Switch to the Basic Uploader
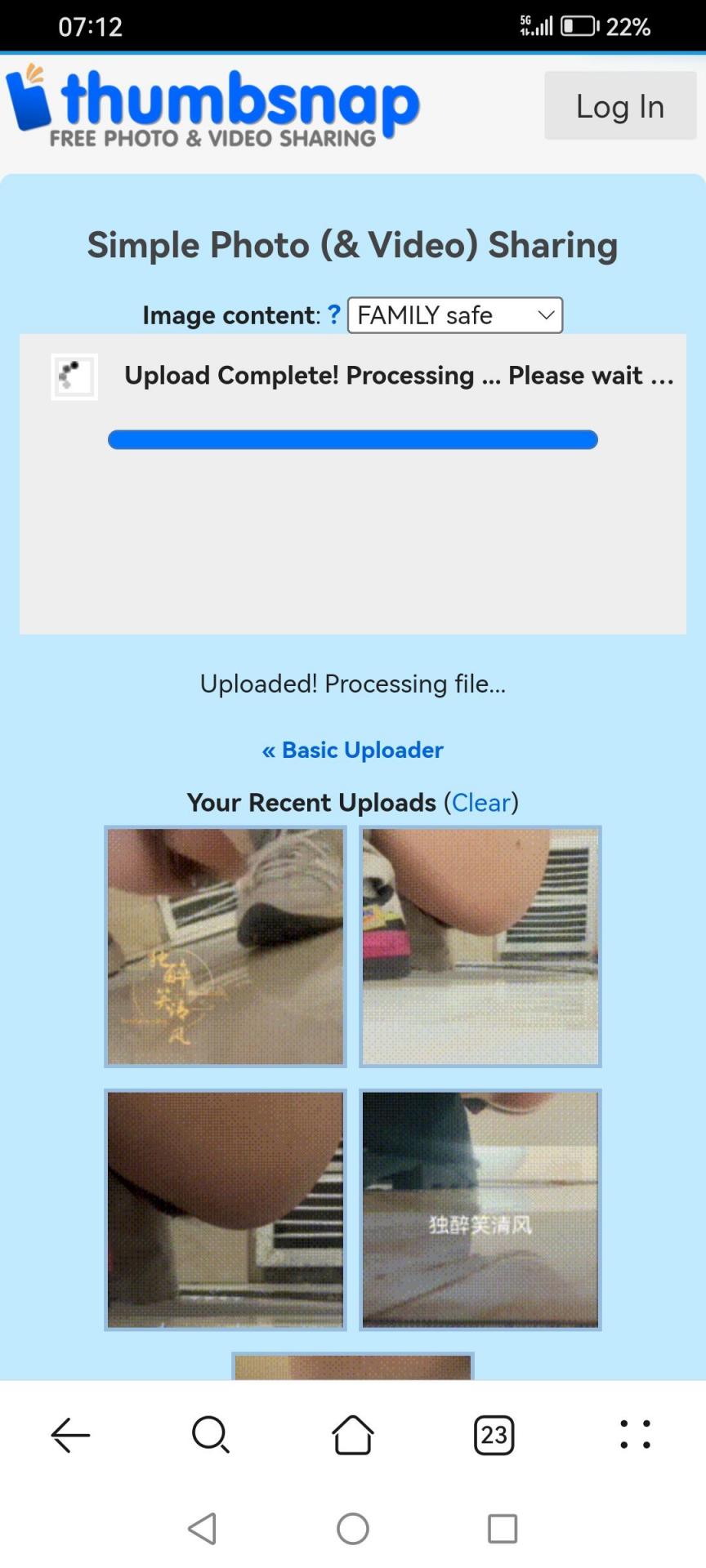This screenshot has height=1568, width=706. coord(352,750)
